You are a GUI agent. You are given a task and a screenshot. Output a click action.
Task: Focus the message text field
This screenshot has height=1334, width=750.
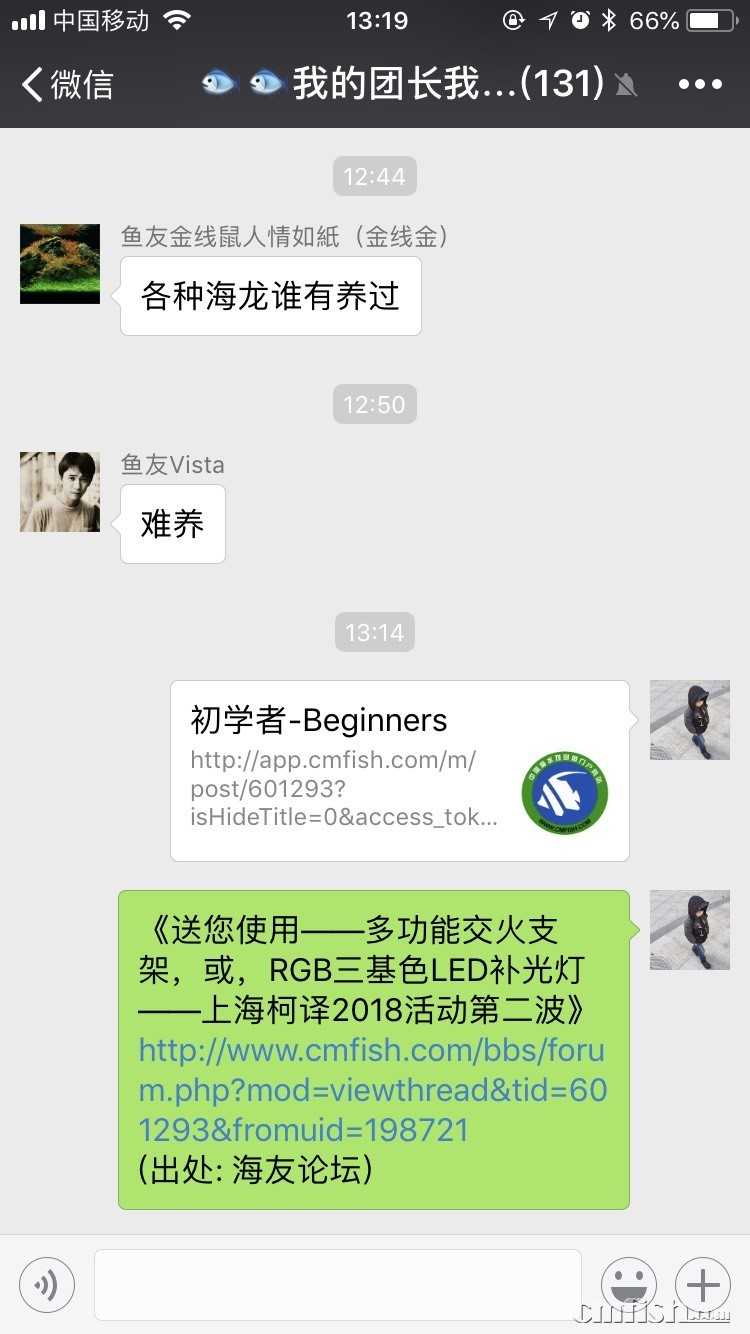coord(337,1284)
